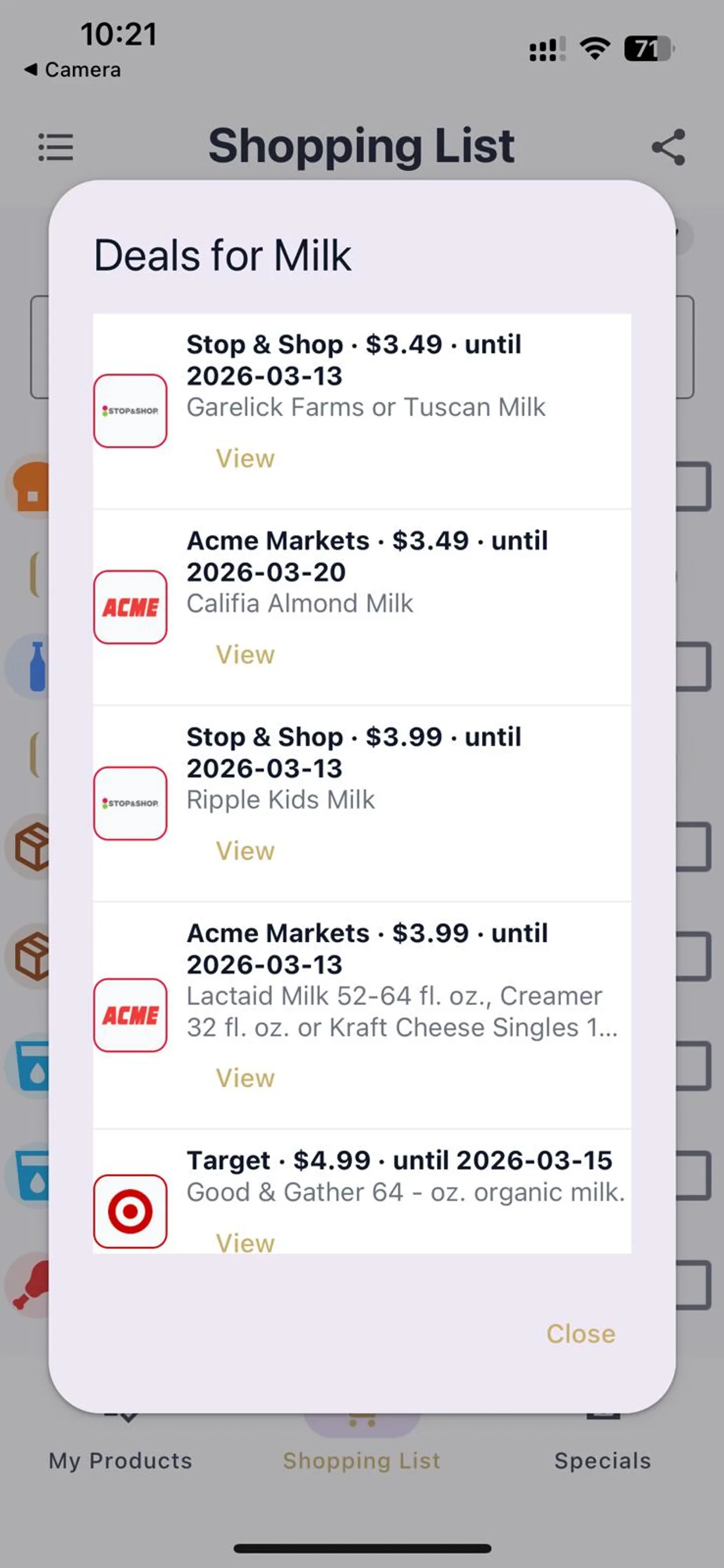This screenshot has height=1568, width=724.
Task: Tap the Acme logo beside the Lactaid Milk deal
Action: pos(130,1016)
